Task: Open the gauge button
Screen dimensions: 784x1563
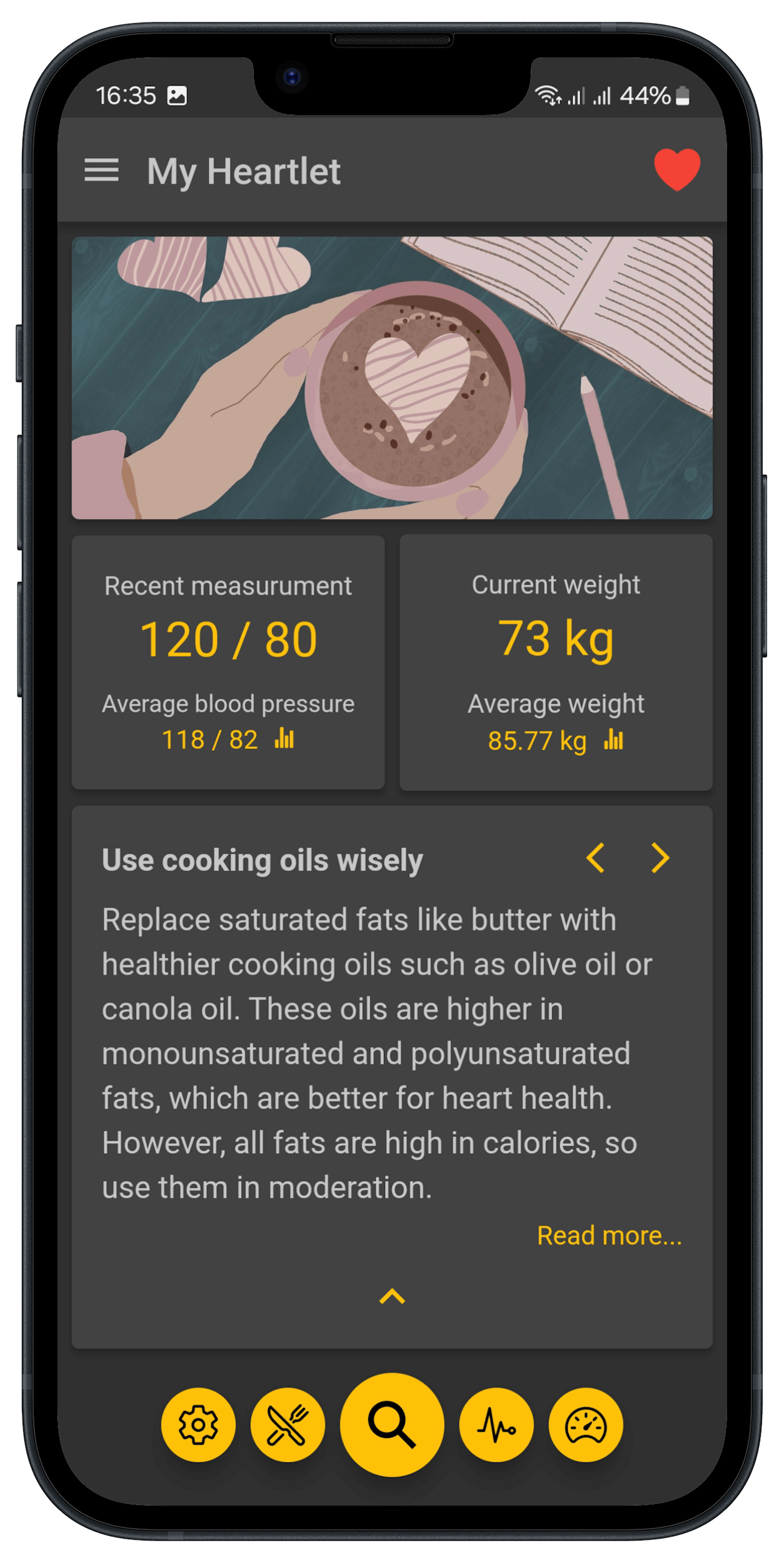Action: point(586,1425)
